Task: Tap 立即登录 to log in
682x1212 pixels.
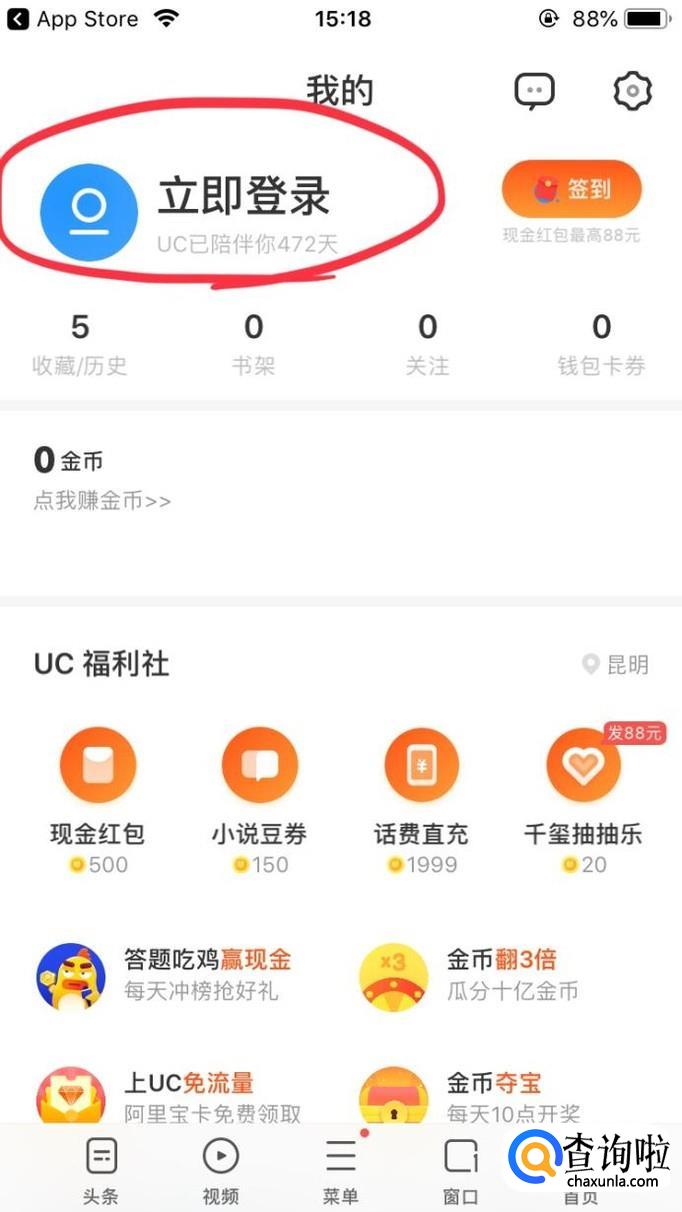Action: (x=243, y=197)
